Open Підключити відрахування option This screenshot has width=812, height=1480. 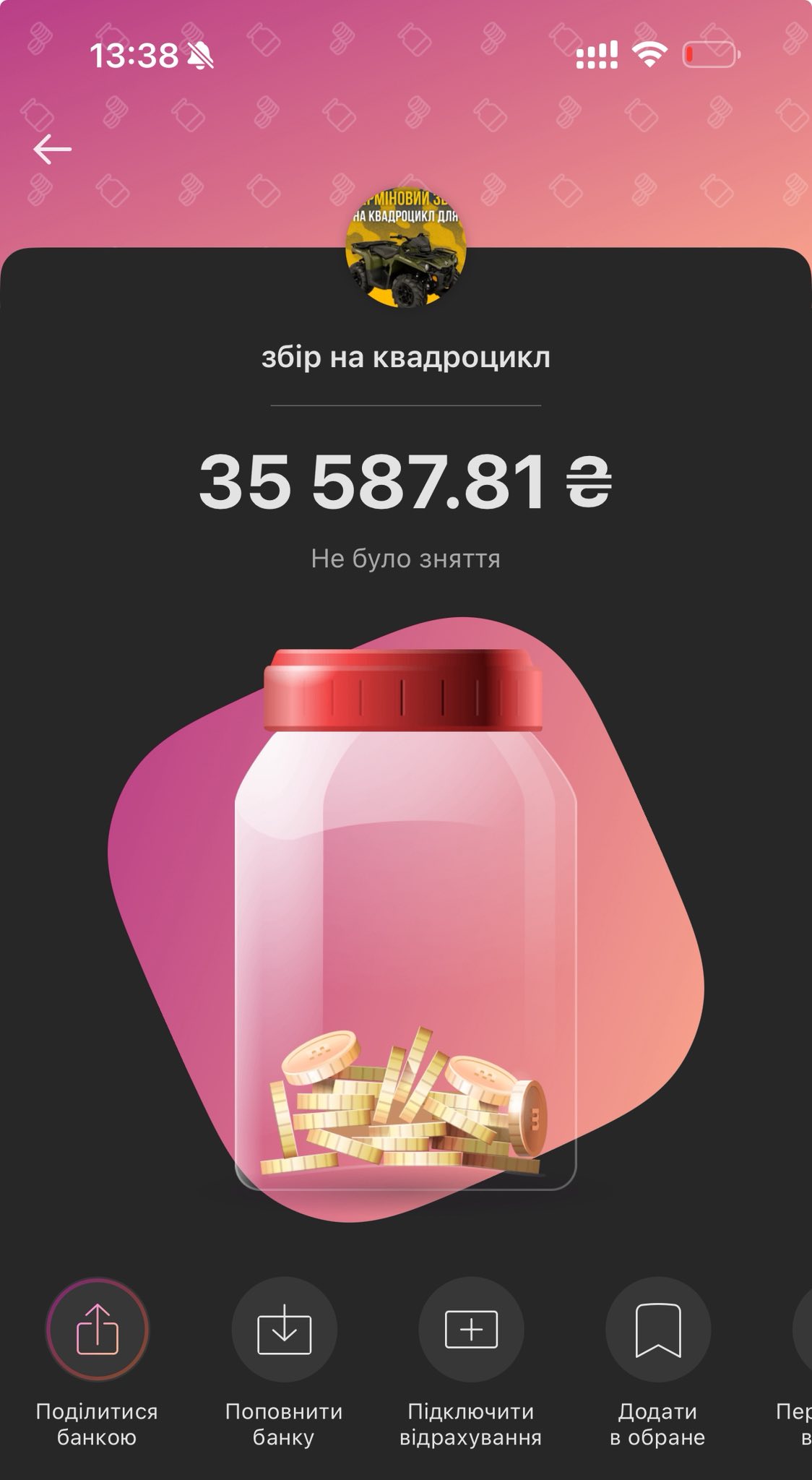471,1330
